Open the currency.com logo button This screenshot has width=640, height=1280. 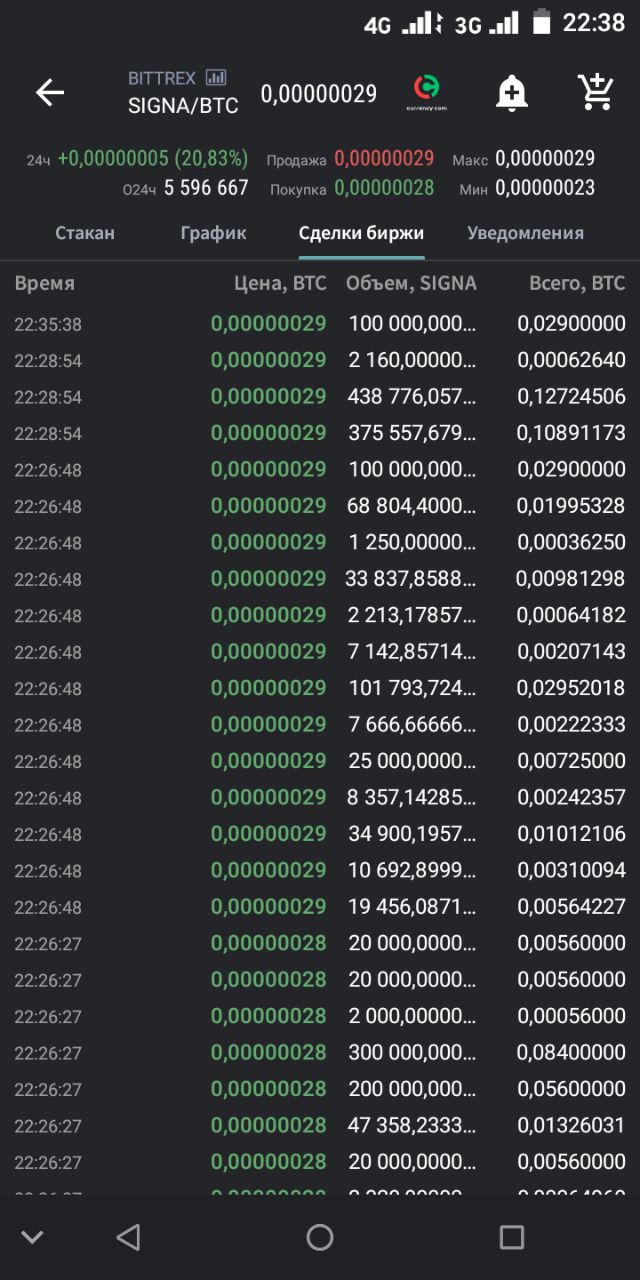click(425, 92)
